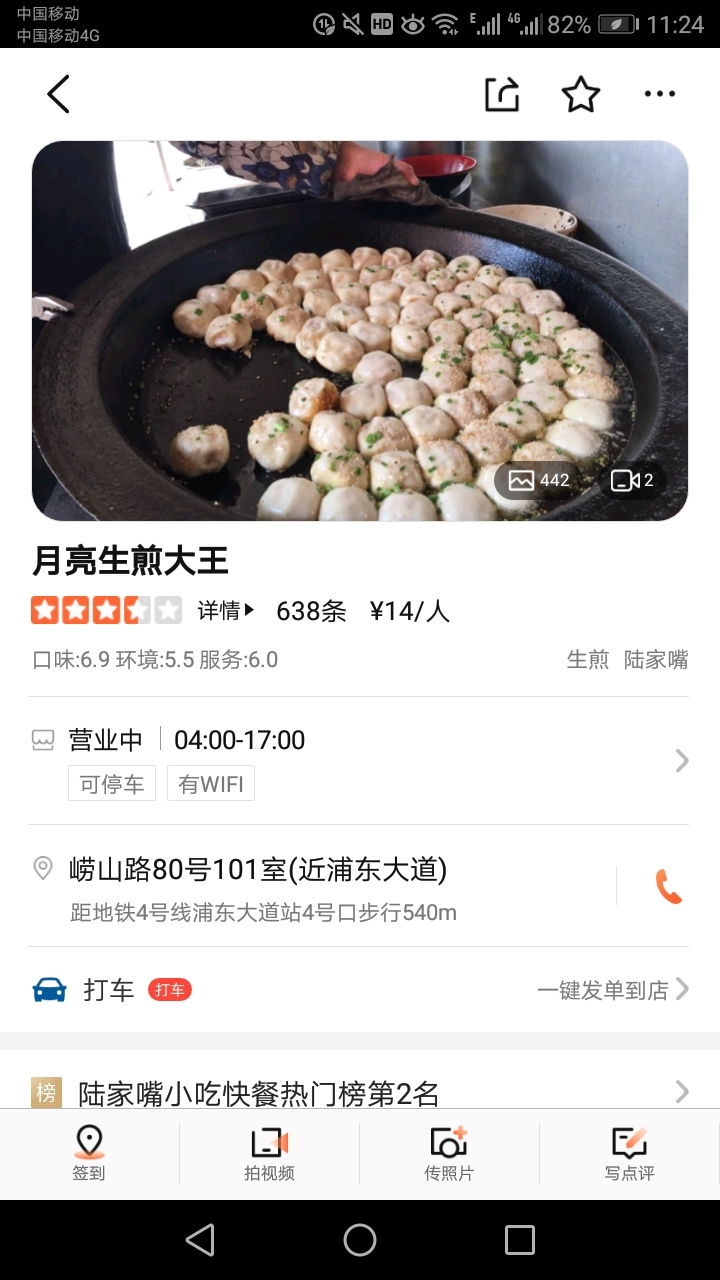Check in with the 签到 button
This screenshot has width=720, height=1280.
(x=89, y=1154)
